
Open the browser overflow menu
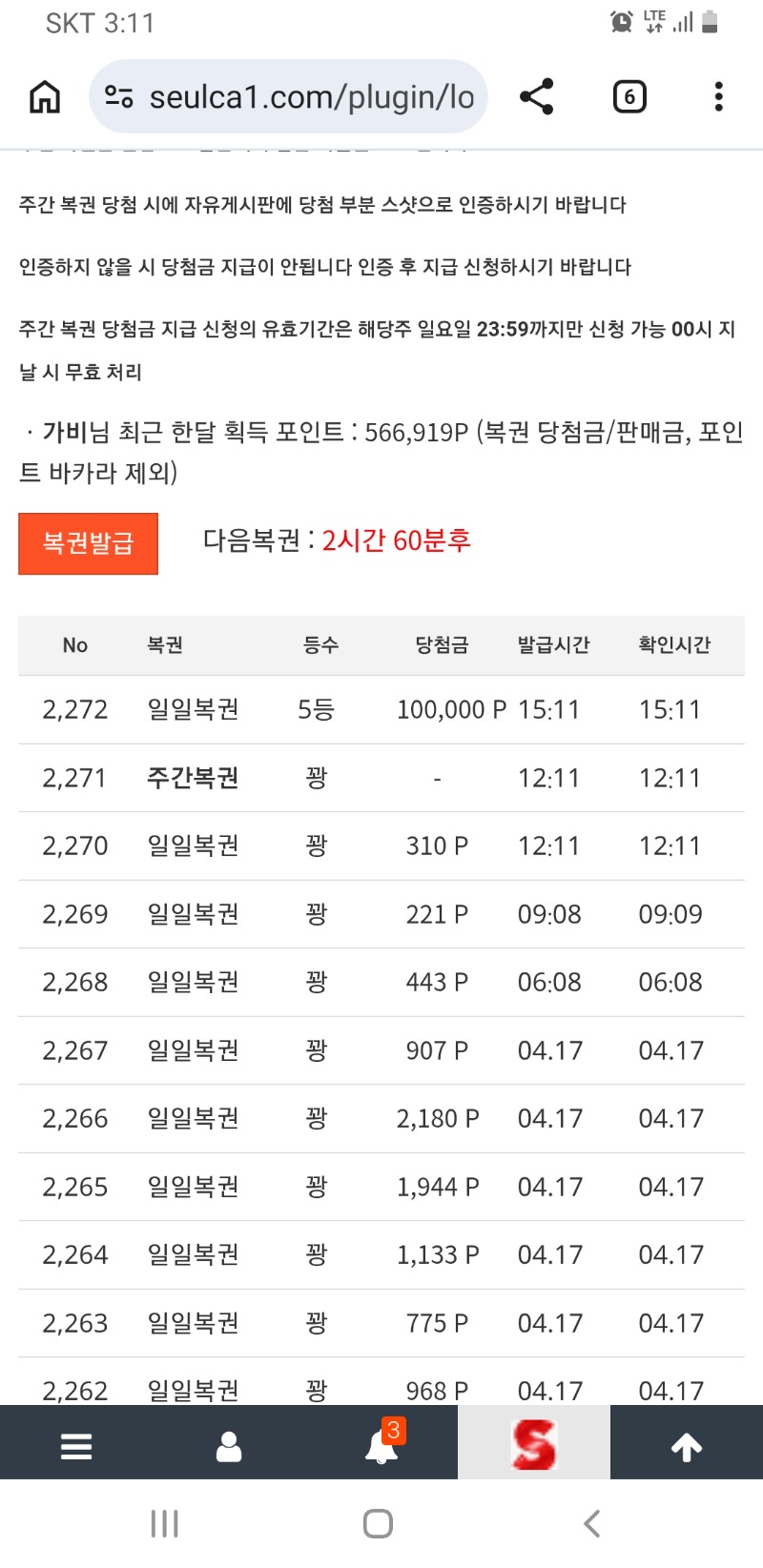click(718, 97)
